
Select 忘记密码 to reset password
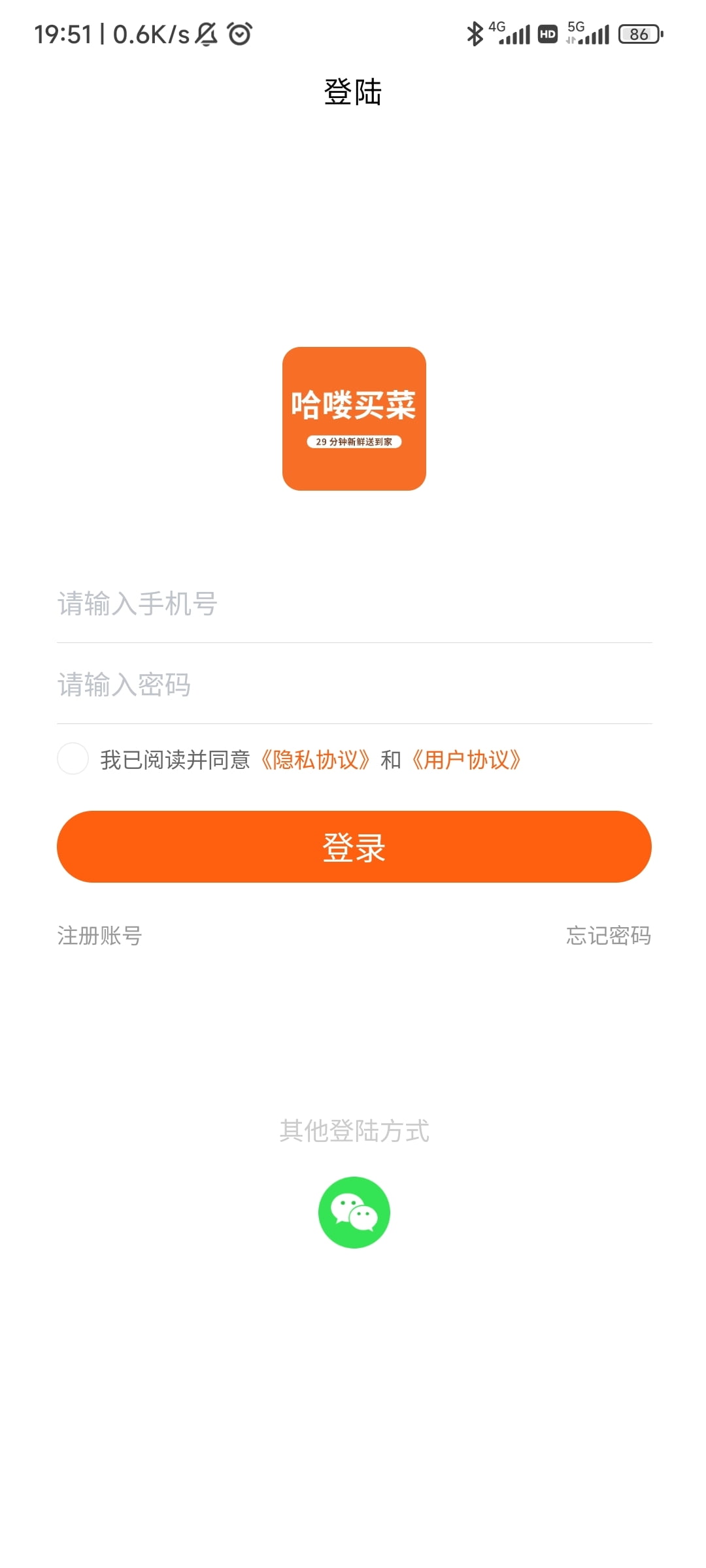point(608,936)
